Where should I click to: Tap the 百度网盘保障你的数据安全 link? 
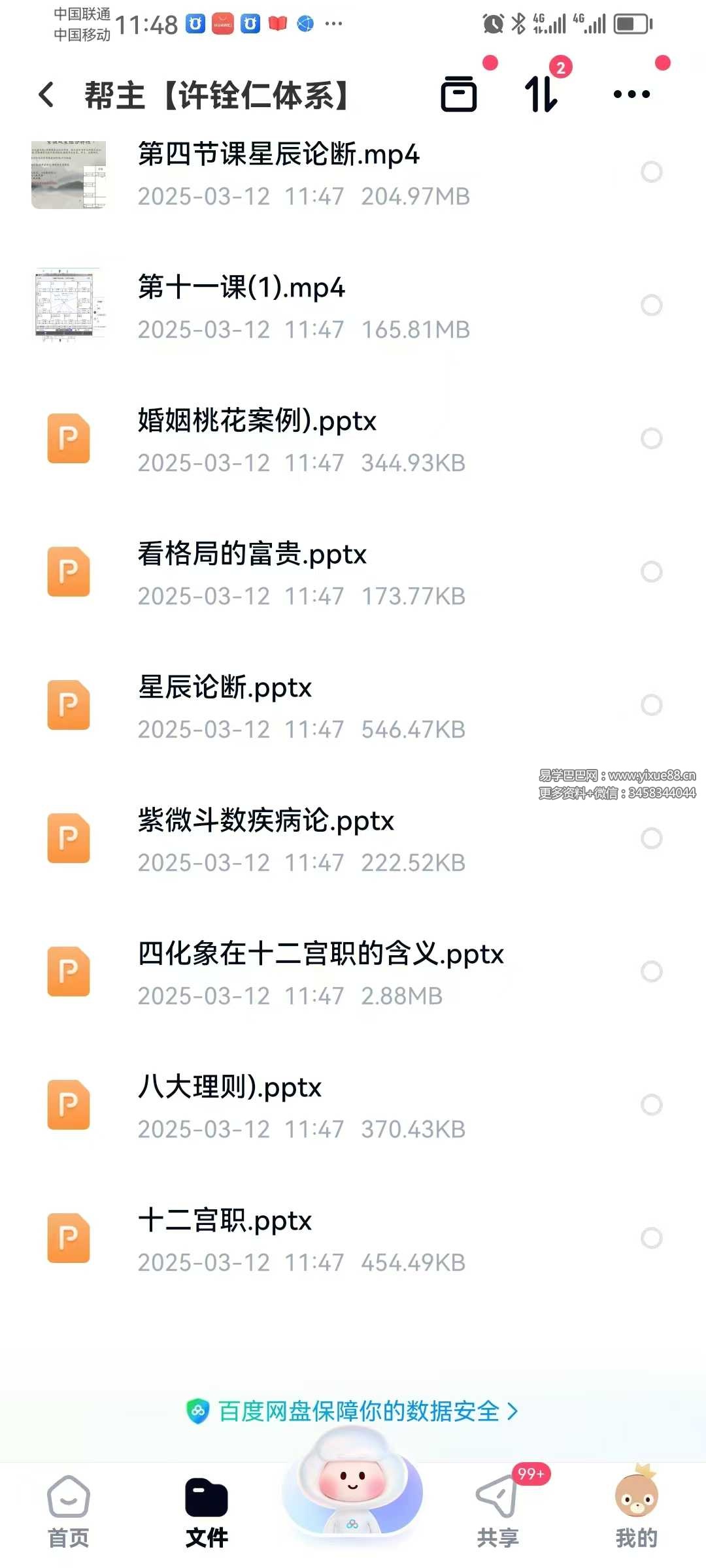[353, 1411]
